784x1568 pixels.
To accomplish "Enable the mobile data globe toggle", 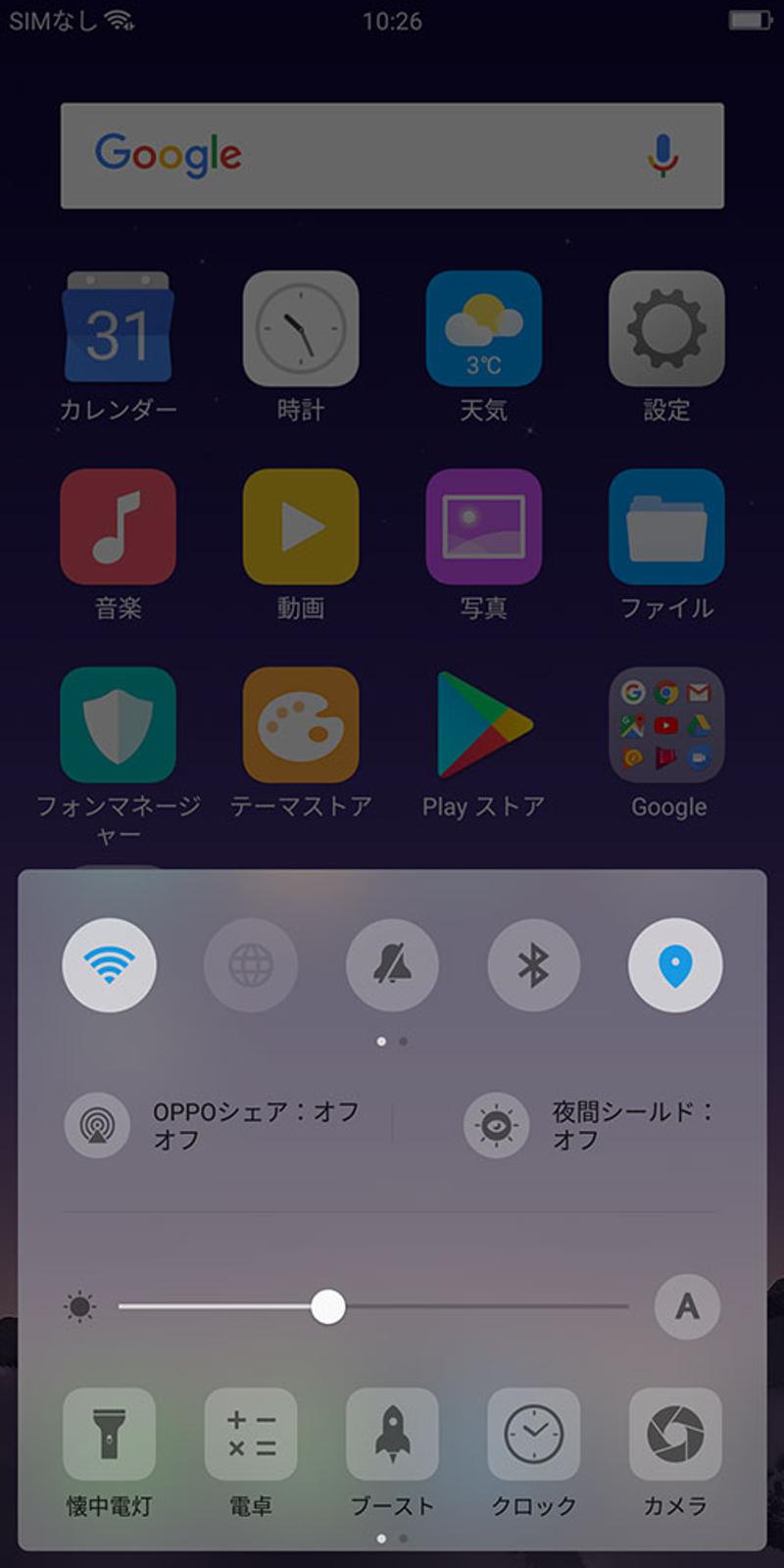I will tap(251, 964).
